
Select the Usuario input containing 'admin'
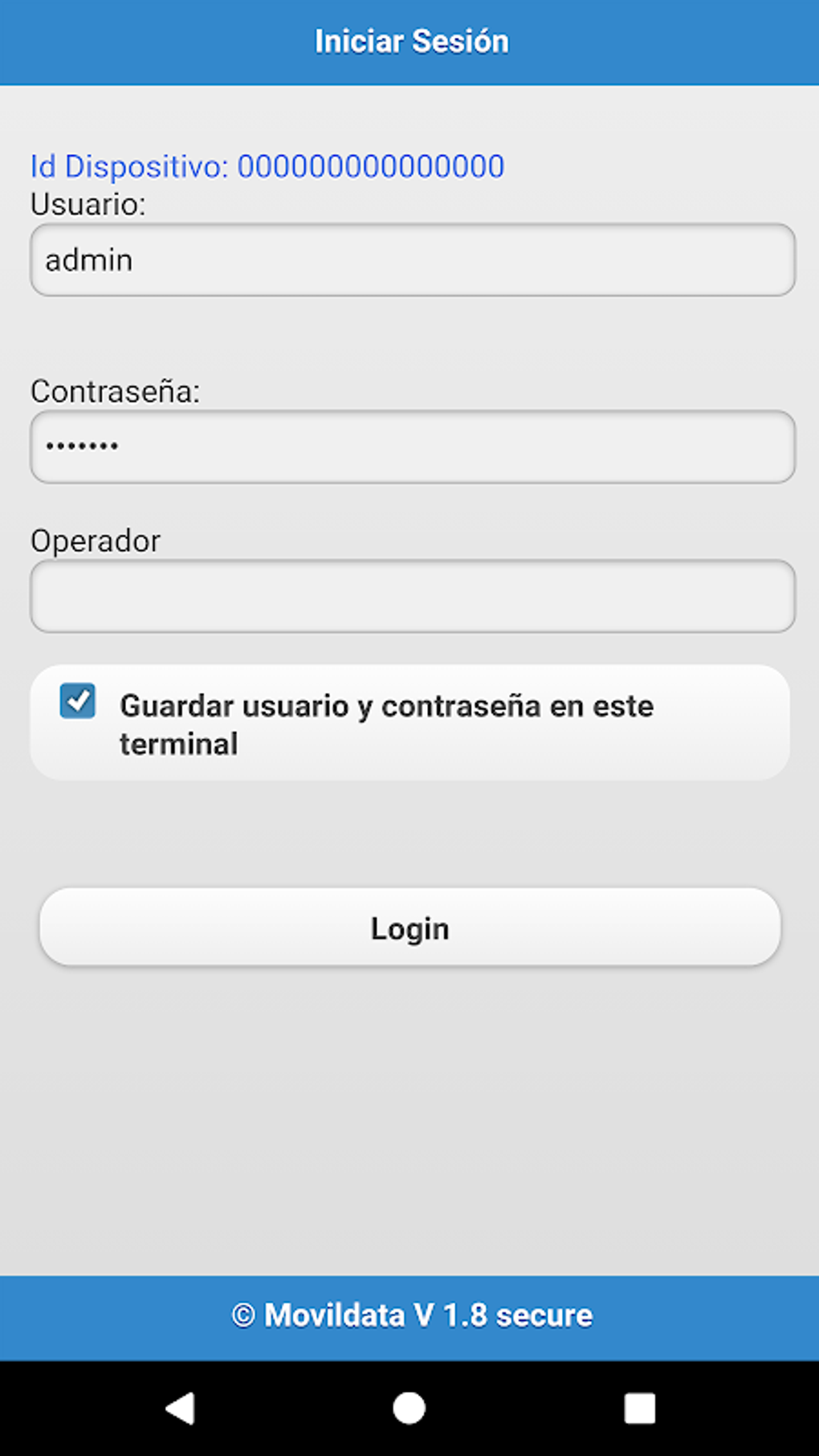coord(409,260)
